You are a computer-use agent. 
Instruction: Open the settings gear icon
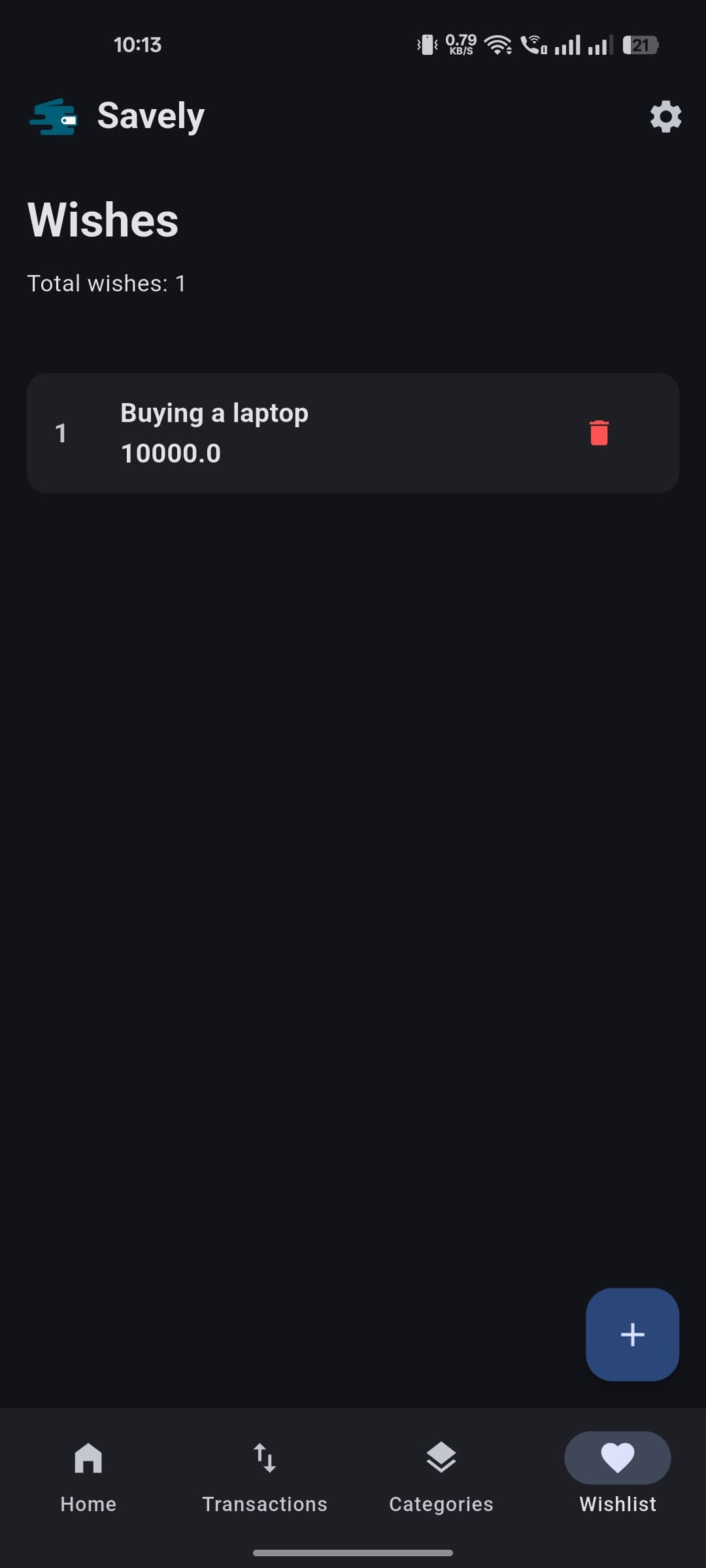[x=665, y=117]
